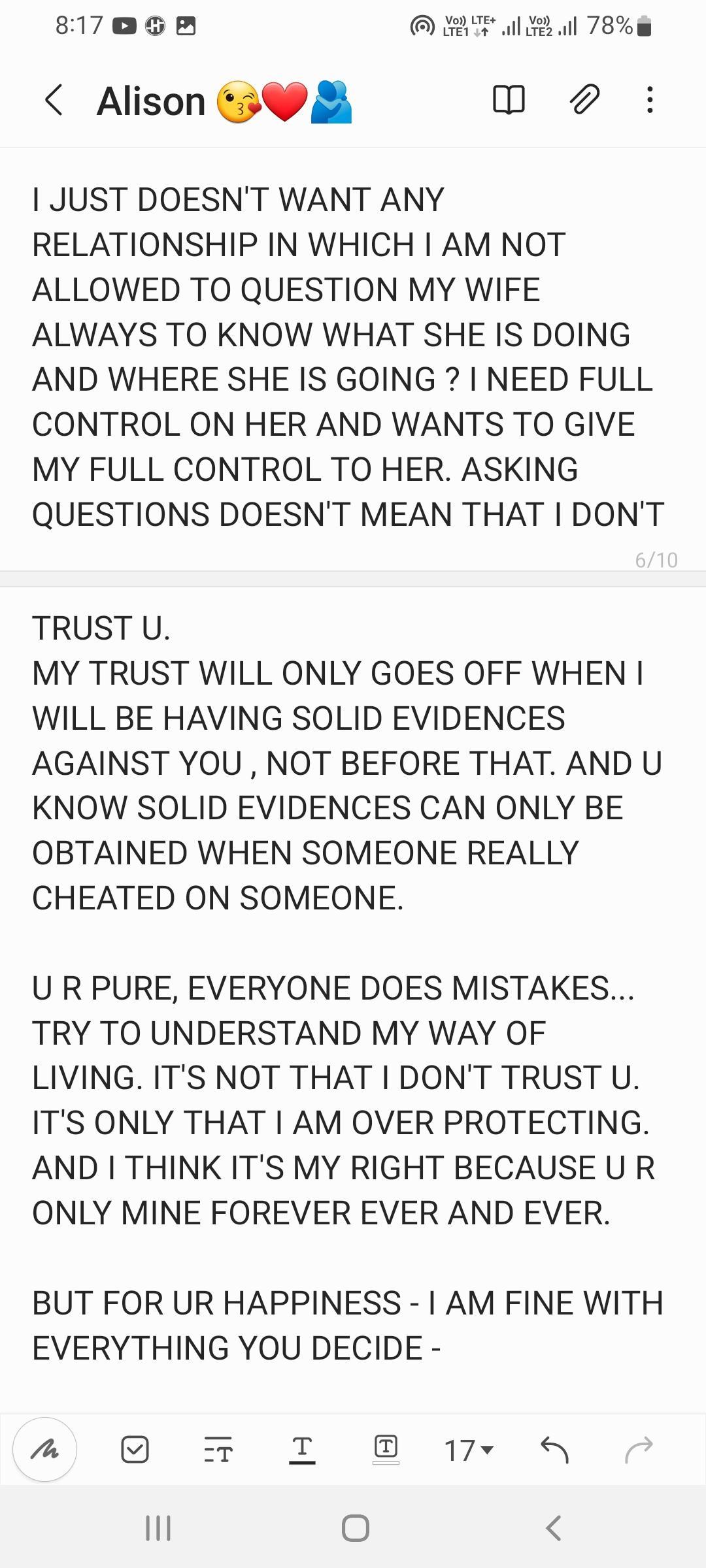This screenshot has height=1568, width=706.
Task: Go back from the Alison note
Action: click(54, 101)
